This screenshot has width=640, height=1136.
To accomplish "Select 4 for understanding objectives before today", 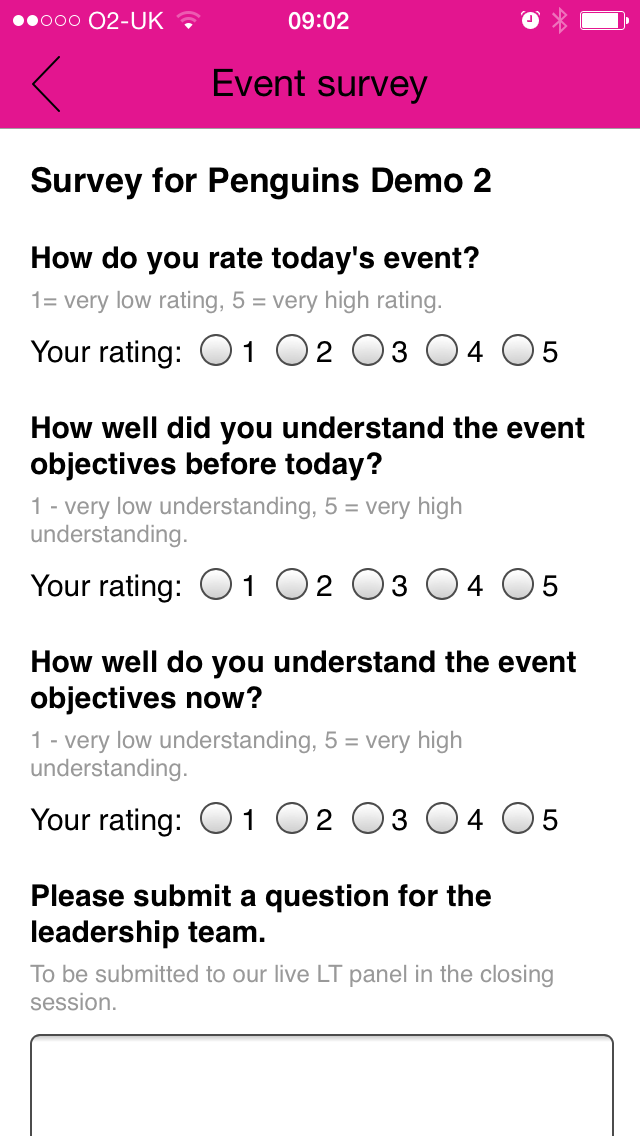I will click(442, 585).
